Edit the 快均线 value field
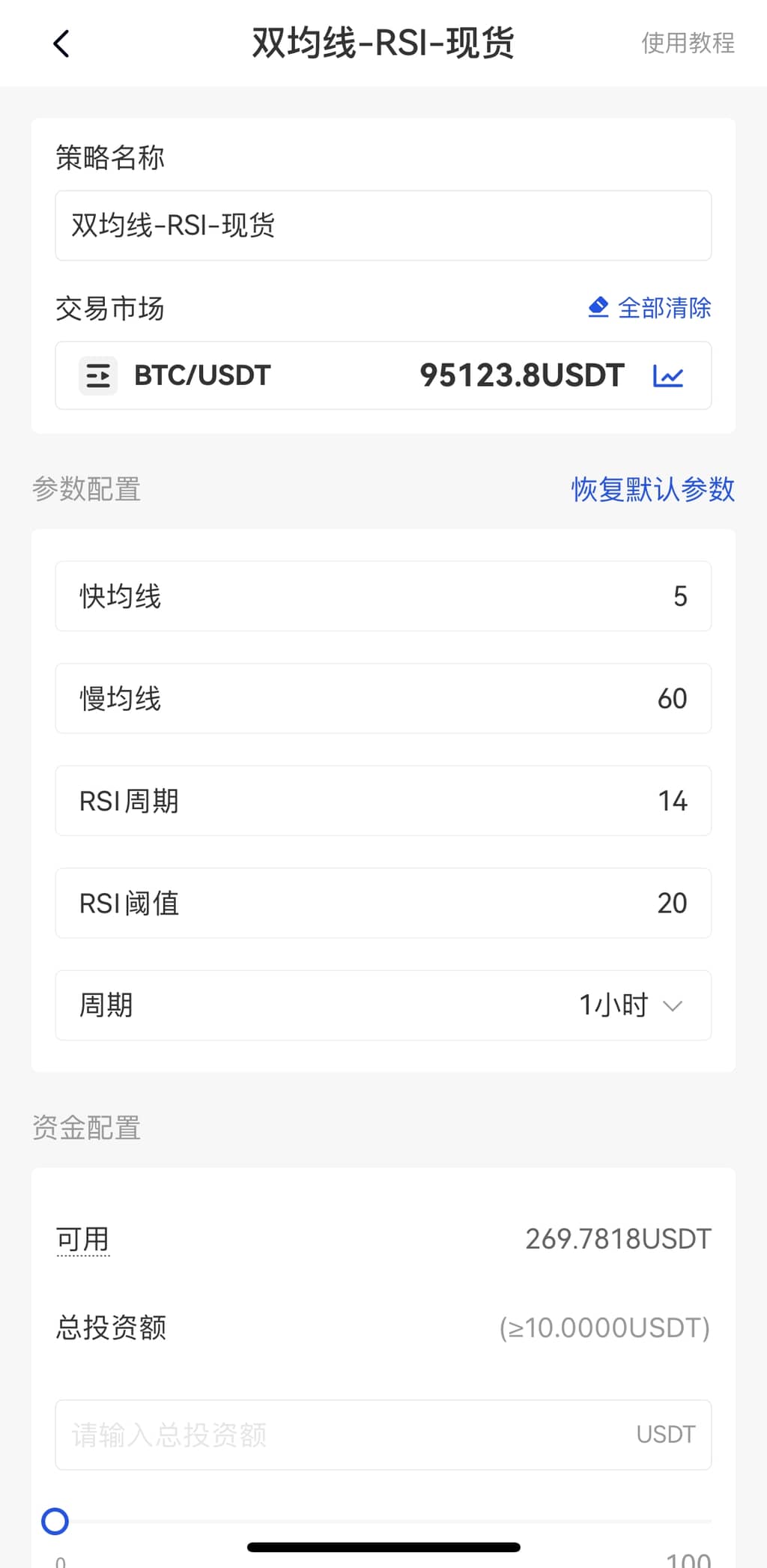Viewport: 767px width, 1568px height. (383, 596)
